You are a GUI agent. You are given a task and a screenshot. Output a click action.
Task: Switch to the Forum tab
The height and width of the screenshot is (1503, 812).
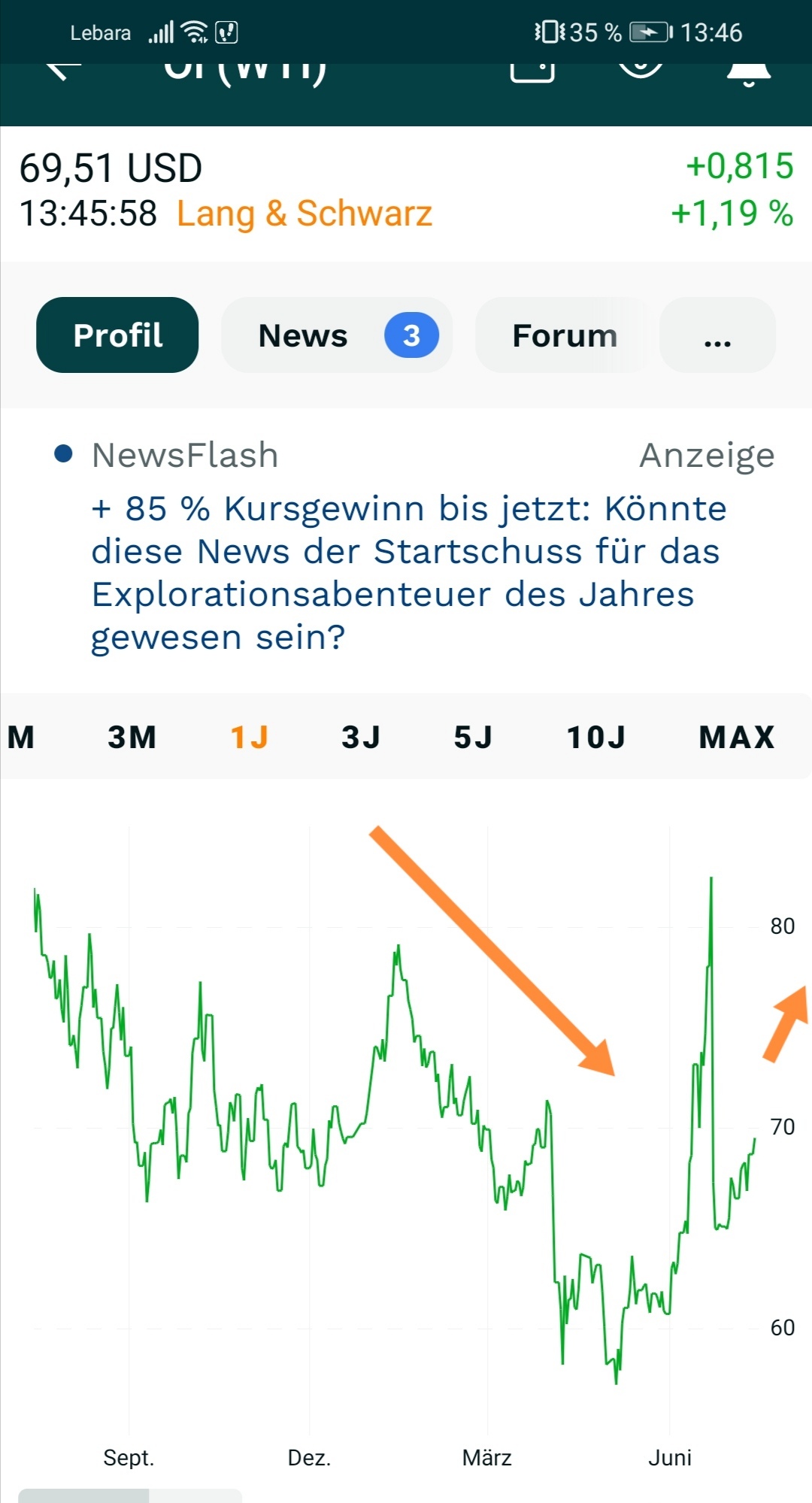pyautogui.click(x=564, y=335)
